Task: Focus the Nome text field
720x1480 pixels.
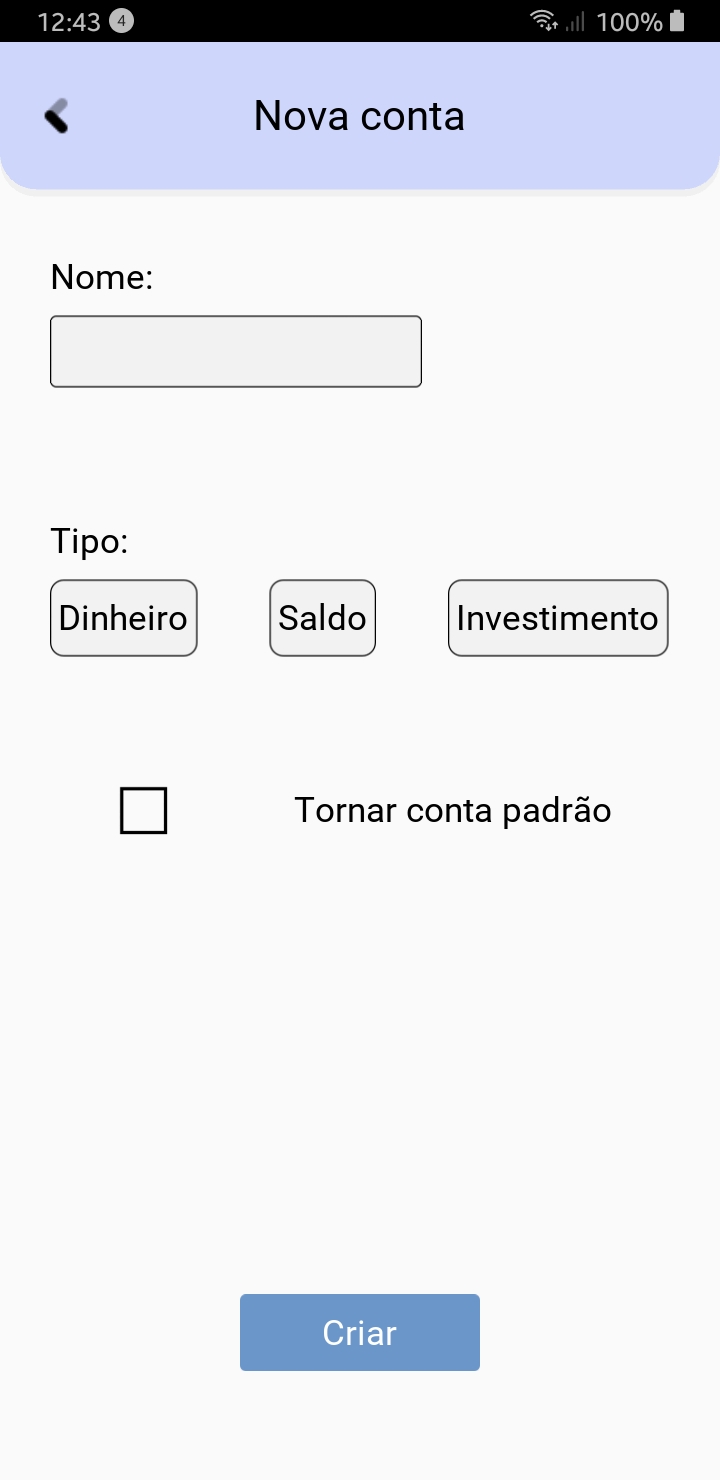Action: tap(236, 351)
